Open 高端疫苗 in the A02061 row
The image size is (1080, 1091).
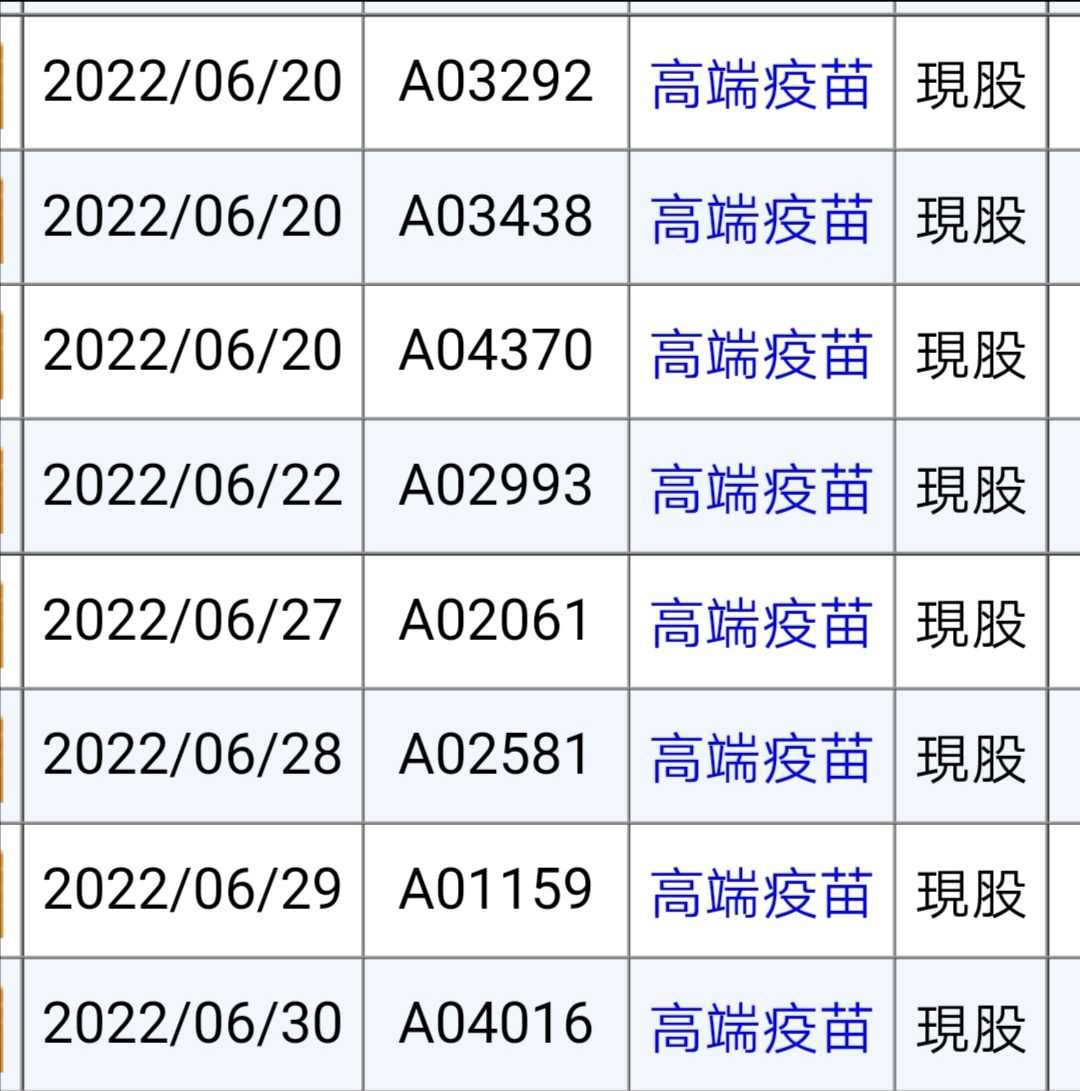tap(761, 624)
